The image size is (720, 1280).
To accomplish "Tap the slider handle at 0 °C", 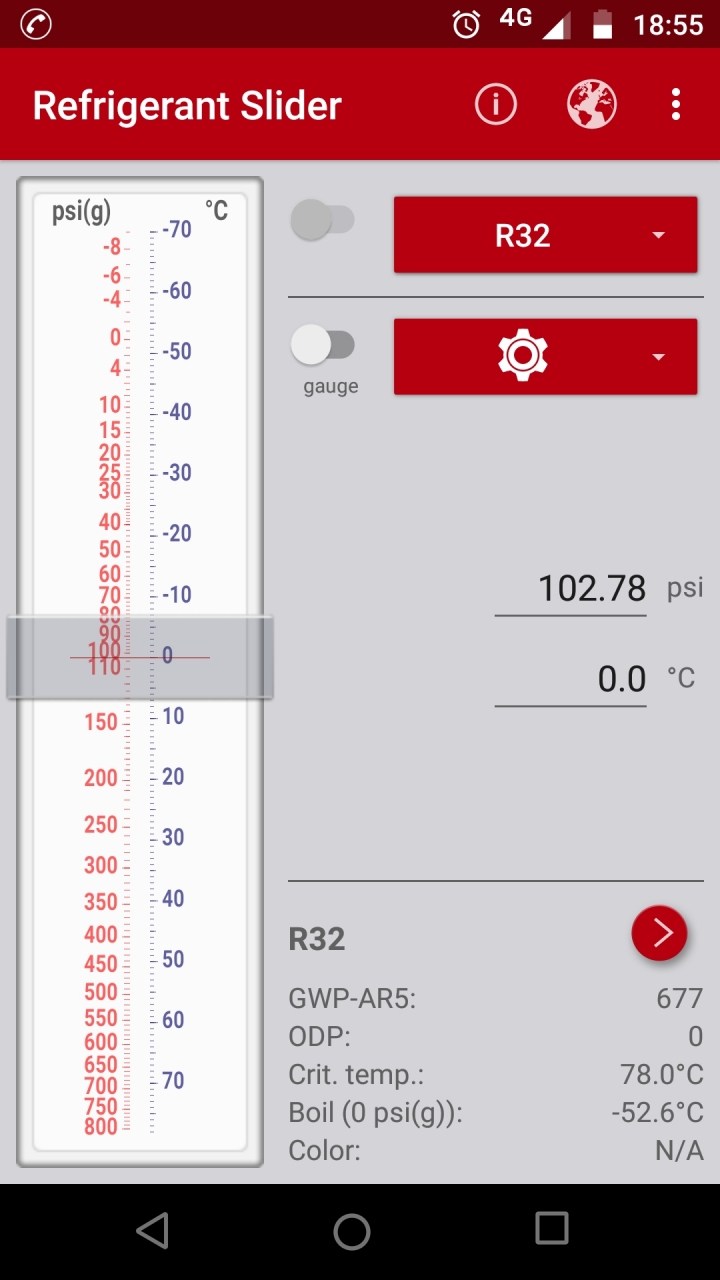I will tap(140, 657).
